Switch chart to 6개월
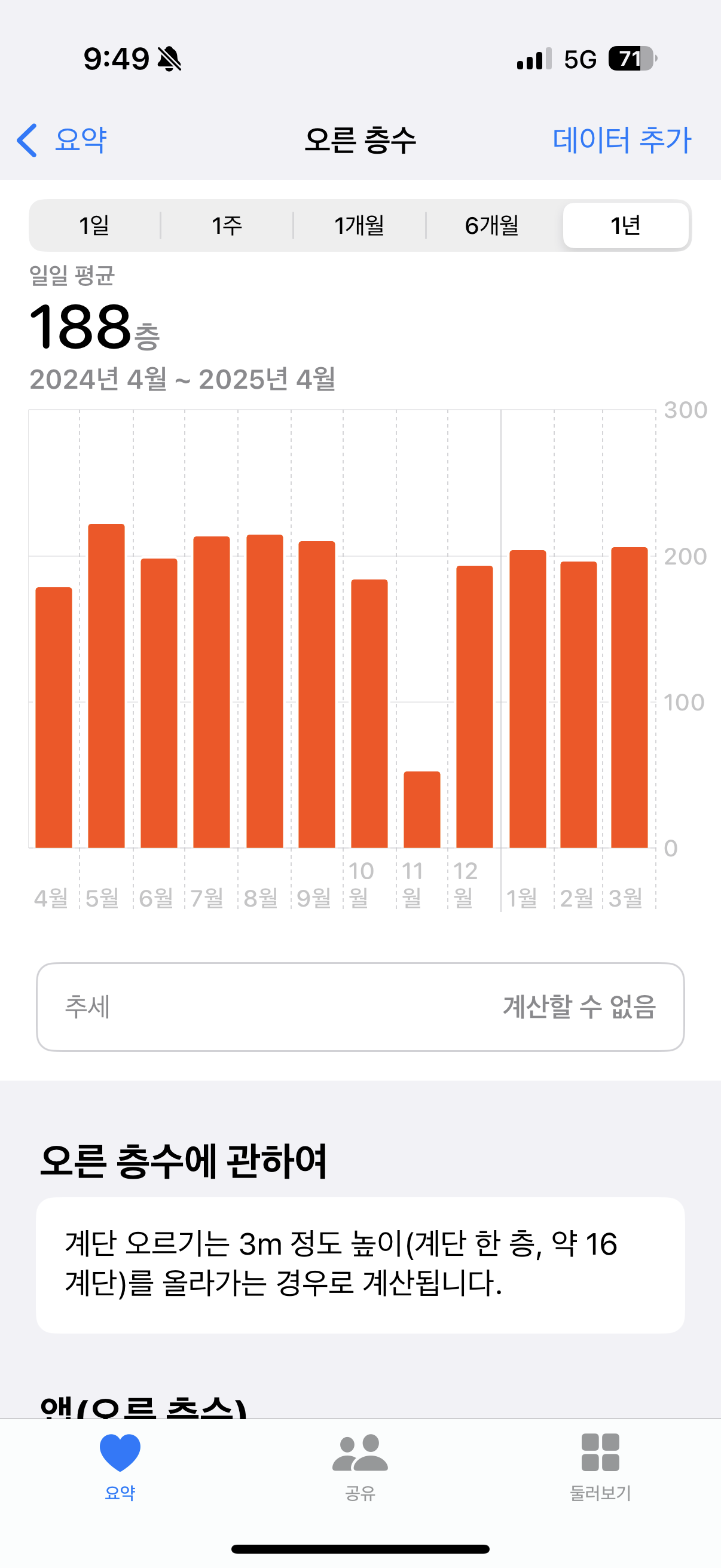The width and height of the screenshot is (721, 1568). click(x=492, y=226)
